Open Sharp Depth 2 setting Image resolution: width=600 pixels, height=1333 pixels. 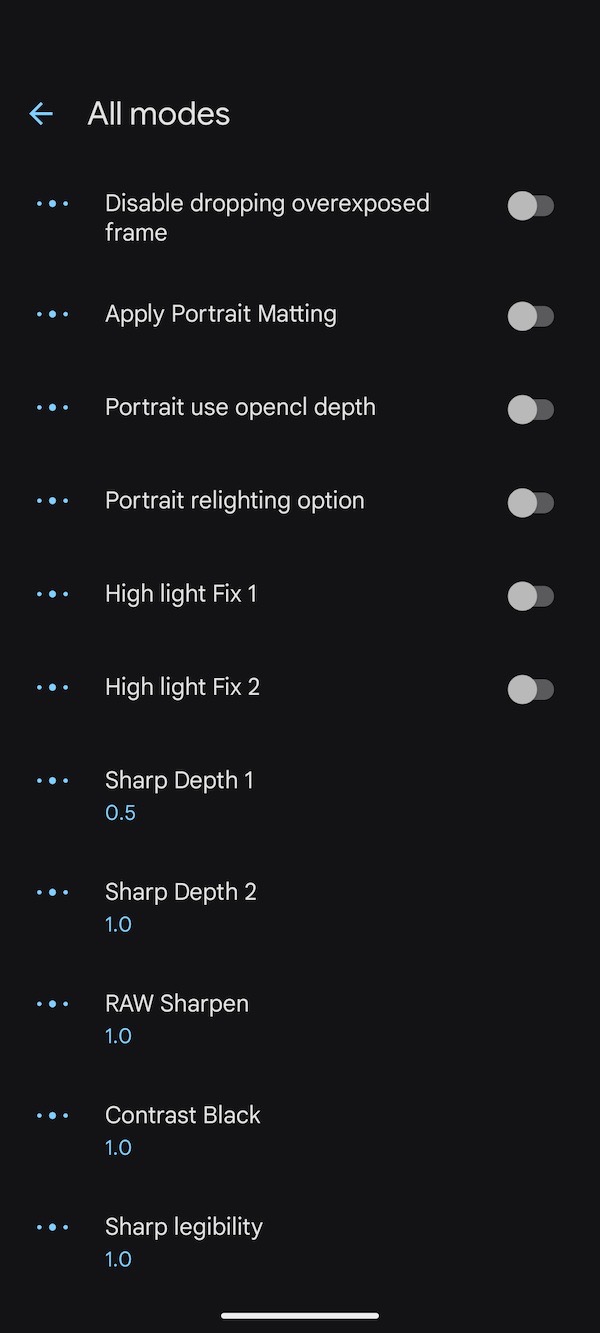point(181,906)
